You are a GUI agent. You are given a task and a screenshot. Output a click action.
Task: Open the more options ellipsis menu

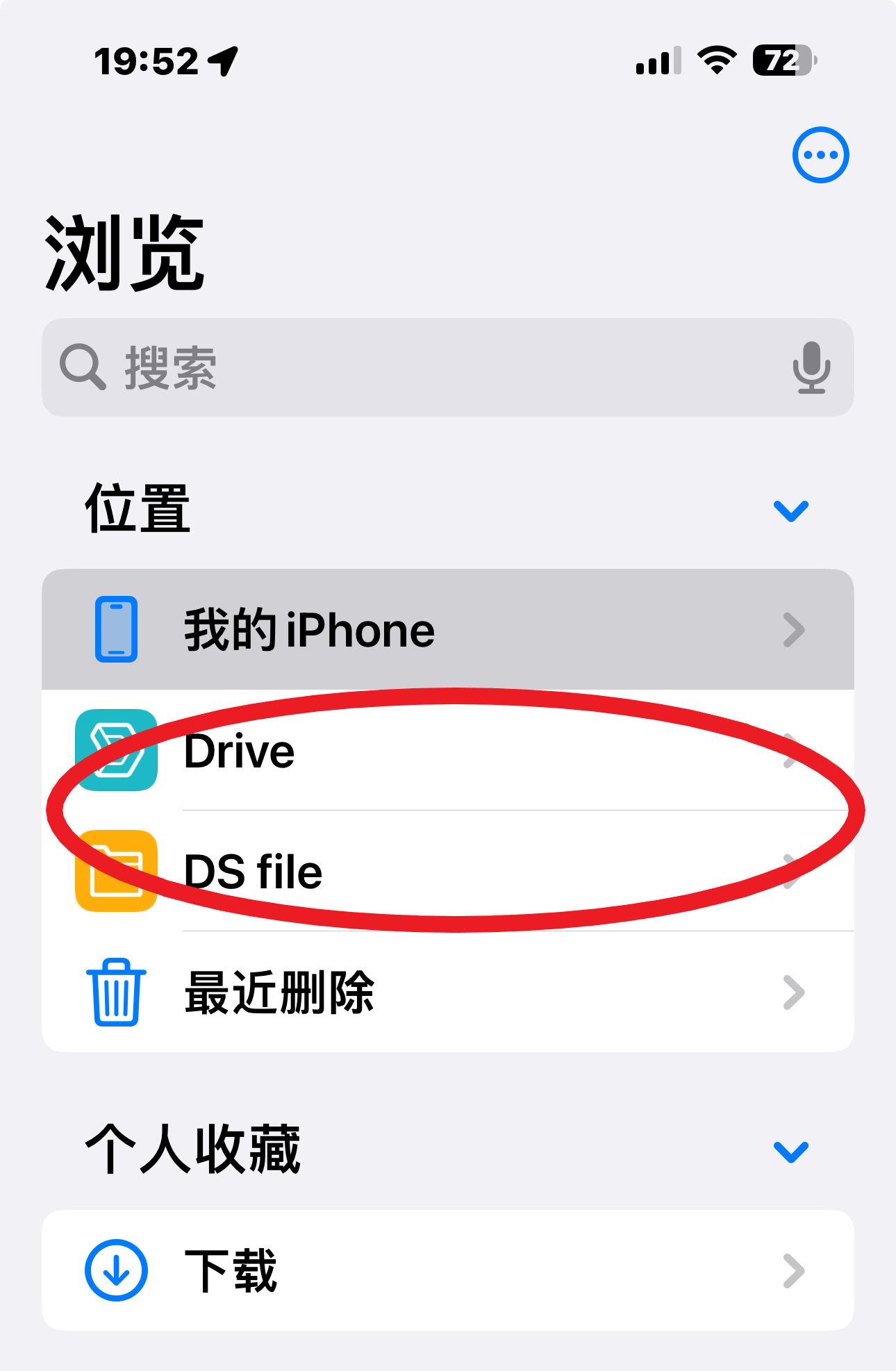820,155
